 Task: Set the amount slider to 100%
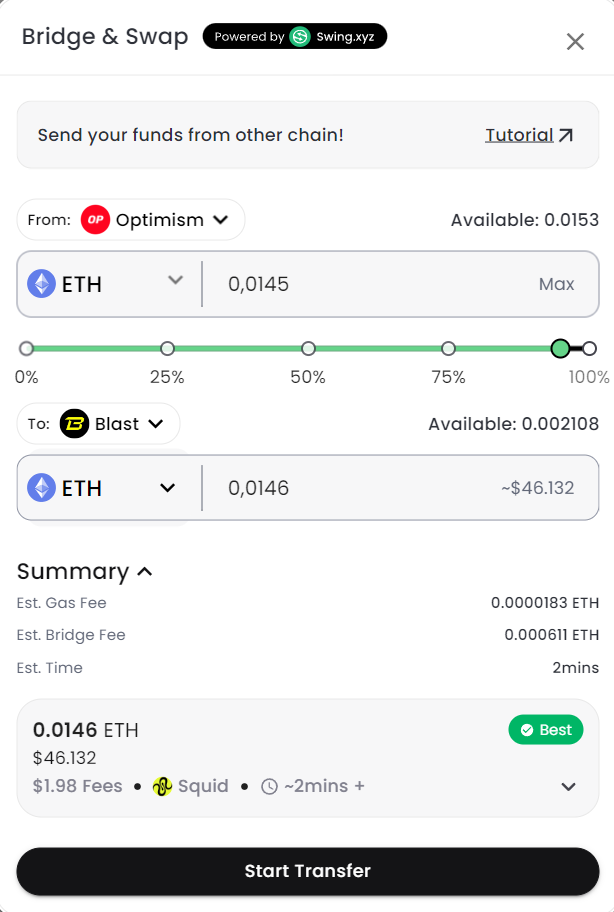[x=589, y=349]
